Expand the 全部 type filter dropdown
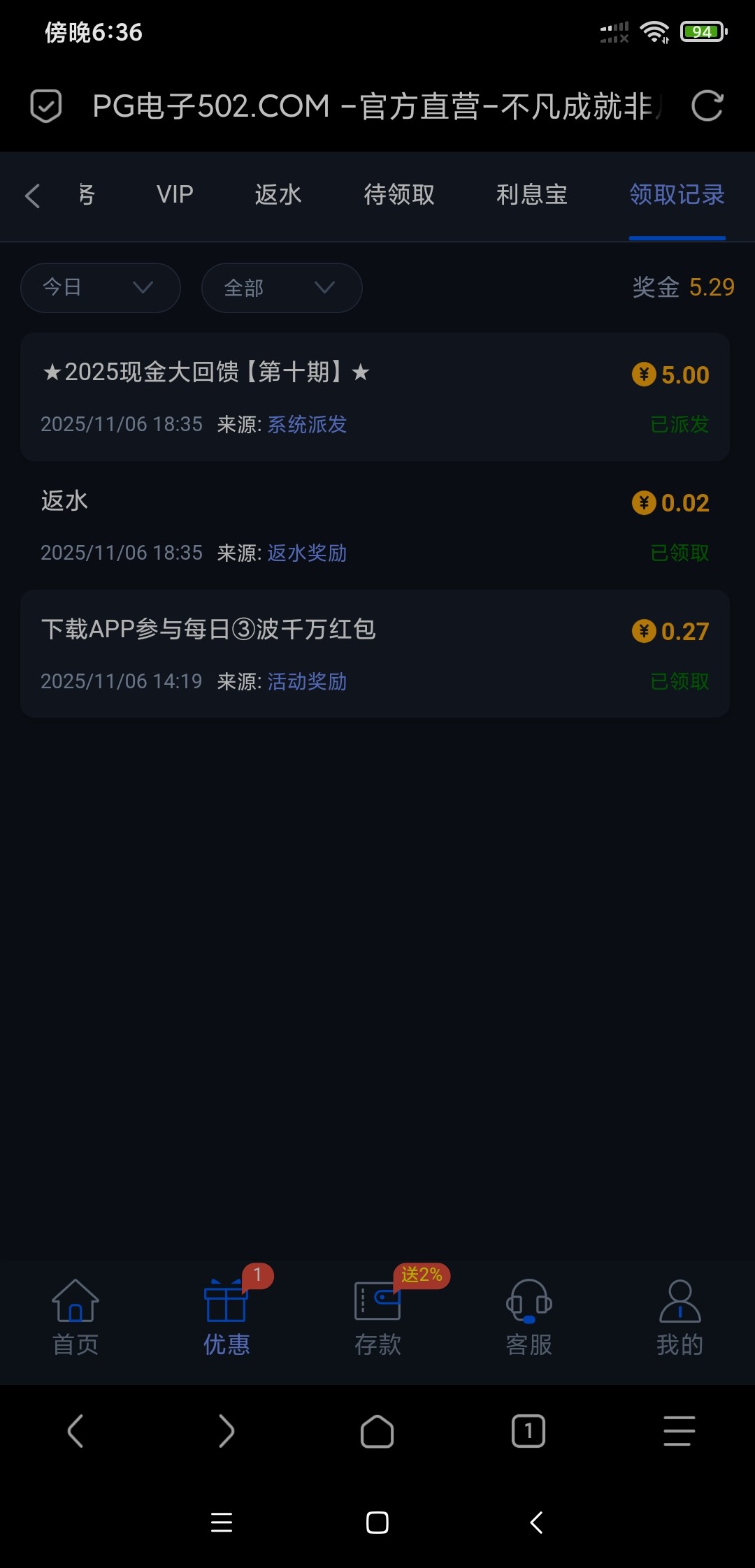The height and width of the screenshot is (1568, 755). pyautogui.click(x=281, y=287)
